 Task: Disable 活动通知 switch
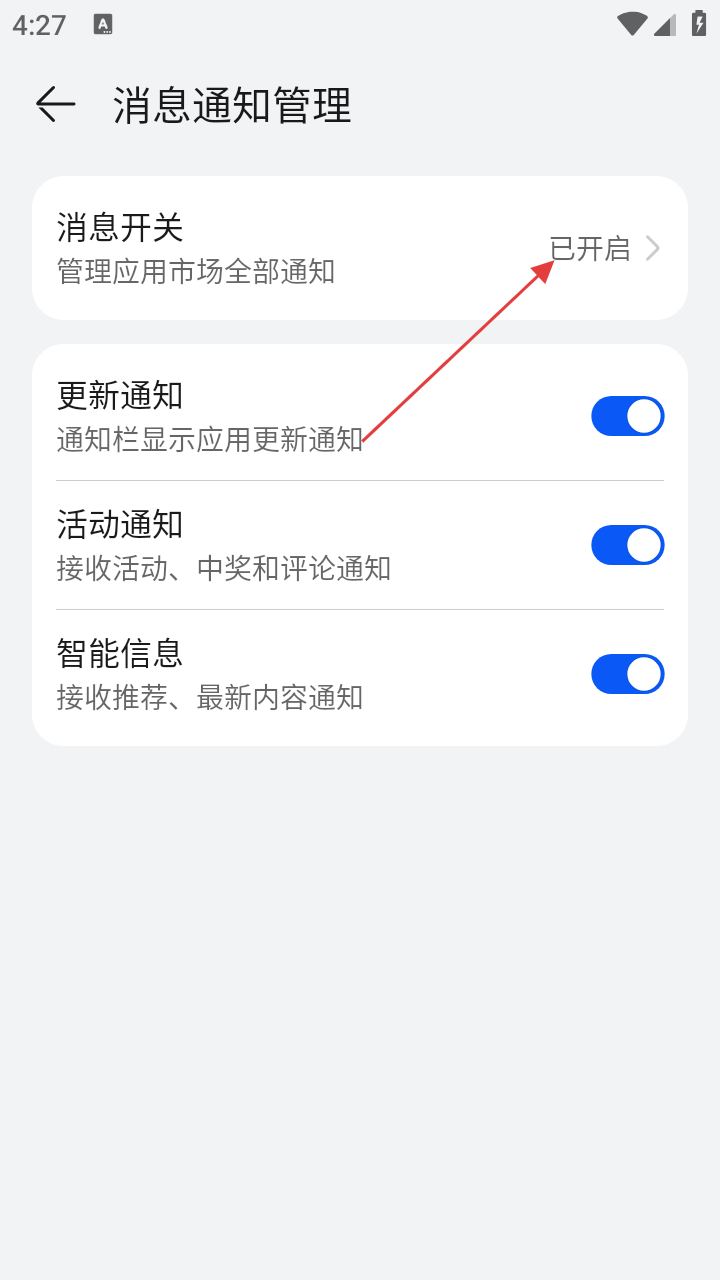[627, 545]
